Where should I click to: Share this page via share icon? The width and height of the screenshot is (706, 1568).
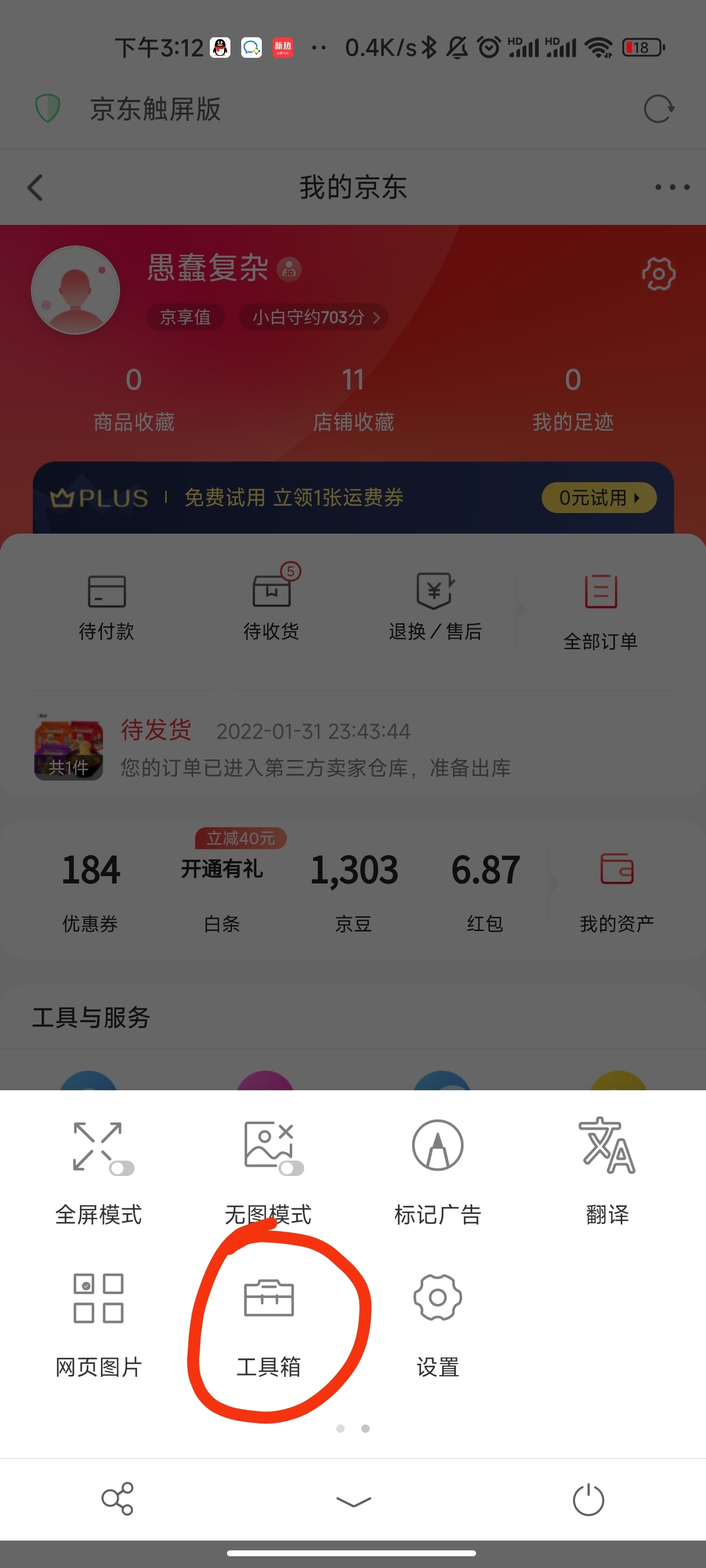(x=118, y=1498)
